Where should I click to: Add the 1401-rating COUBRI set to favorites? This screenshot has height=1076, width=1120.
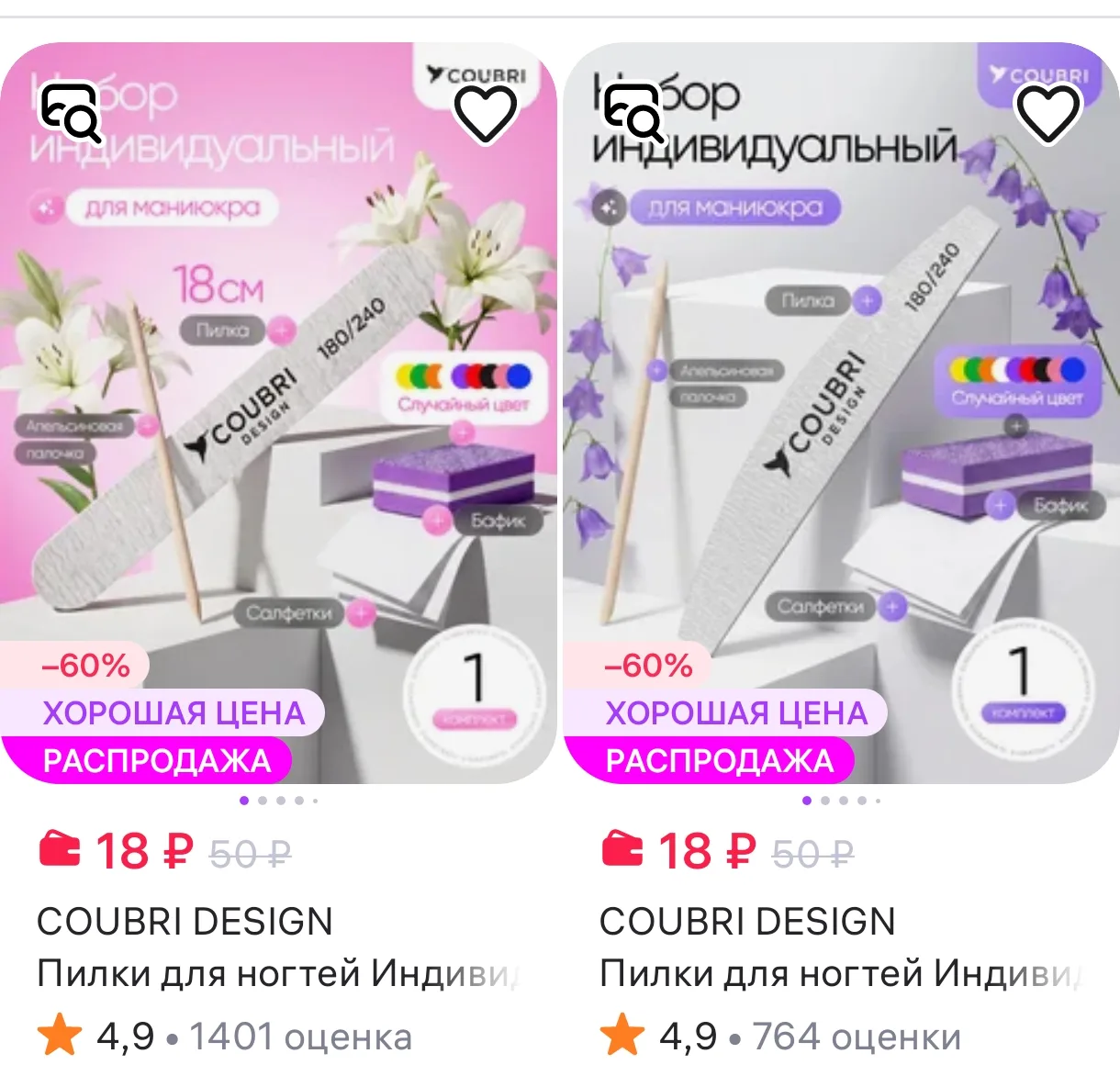(x=487, y=114)
